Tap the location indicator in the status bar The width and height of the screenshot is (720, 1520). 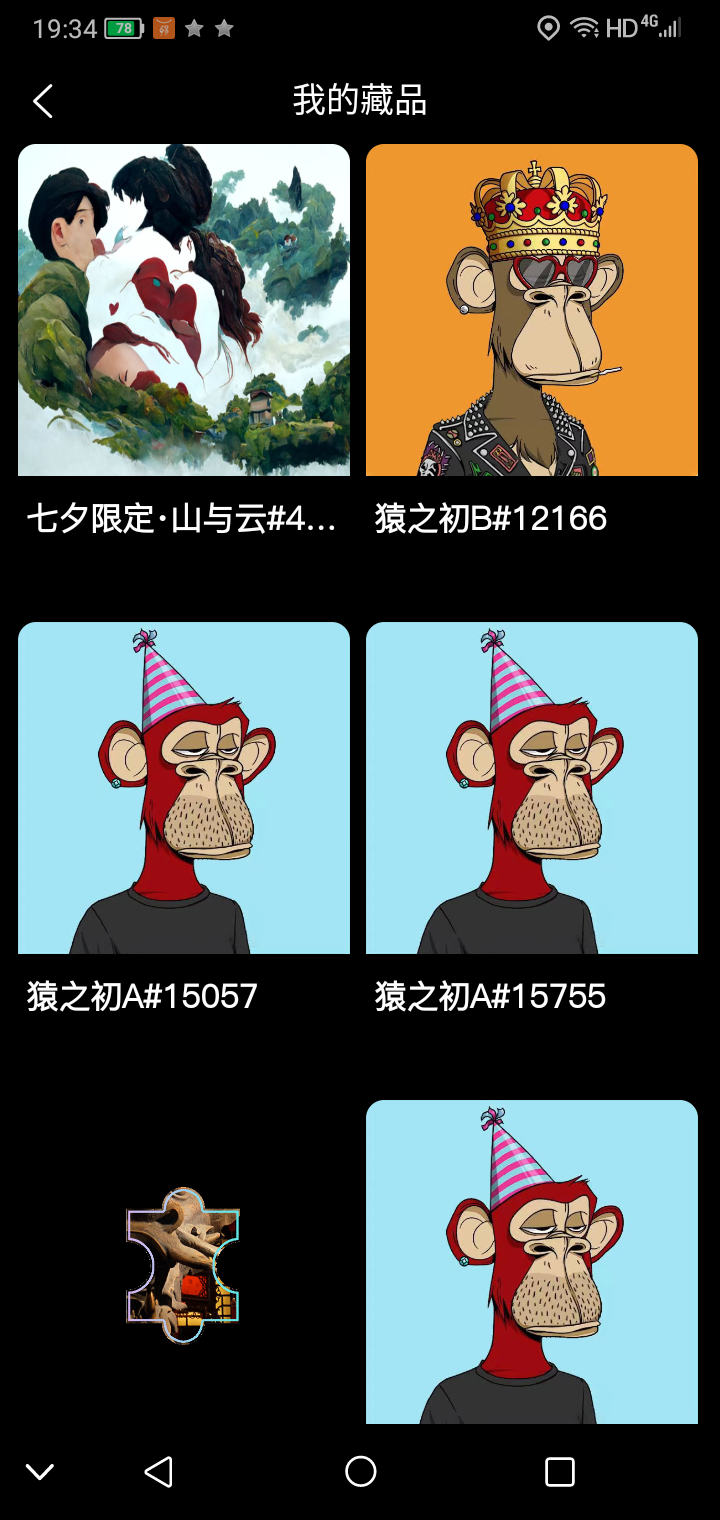(547, 28)
